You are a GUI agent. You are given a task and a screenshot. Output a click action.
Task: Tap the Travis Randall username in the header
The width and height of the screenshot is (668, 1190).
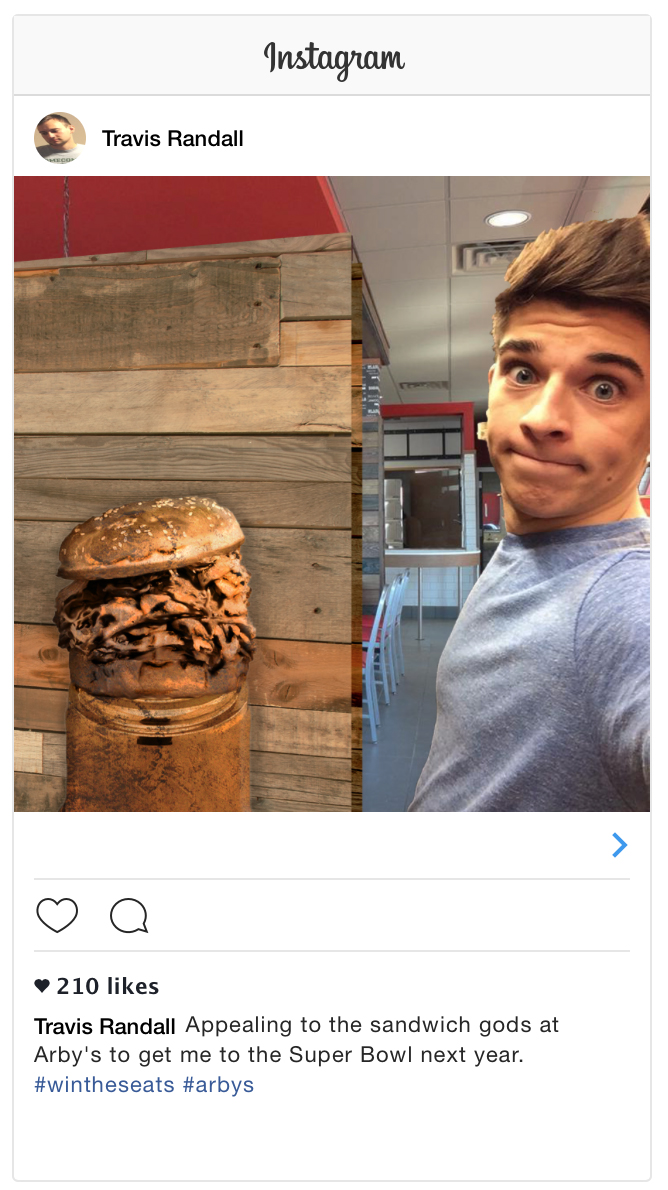click(x=172, y=139)
